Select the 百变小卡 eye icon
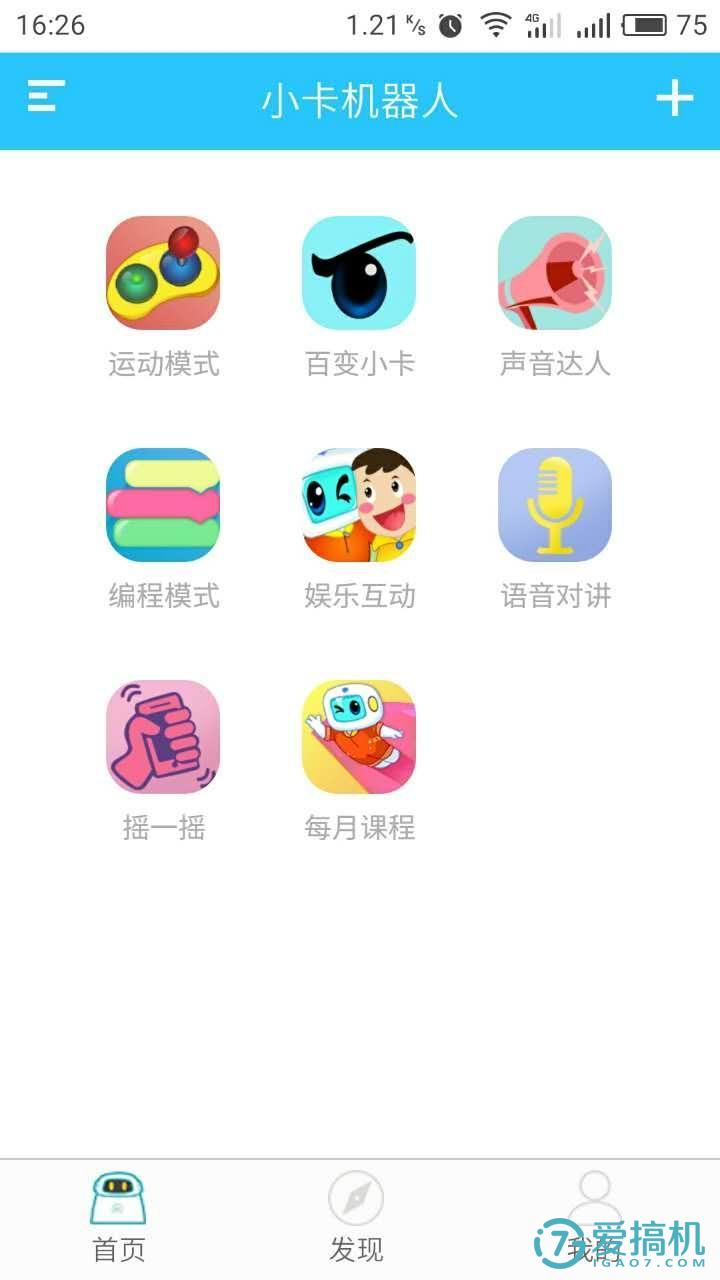 360,273
